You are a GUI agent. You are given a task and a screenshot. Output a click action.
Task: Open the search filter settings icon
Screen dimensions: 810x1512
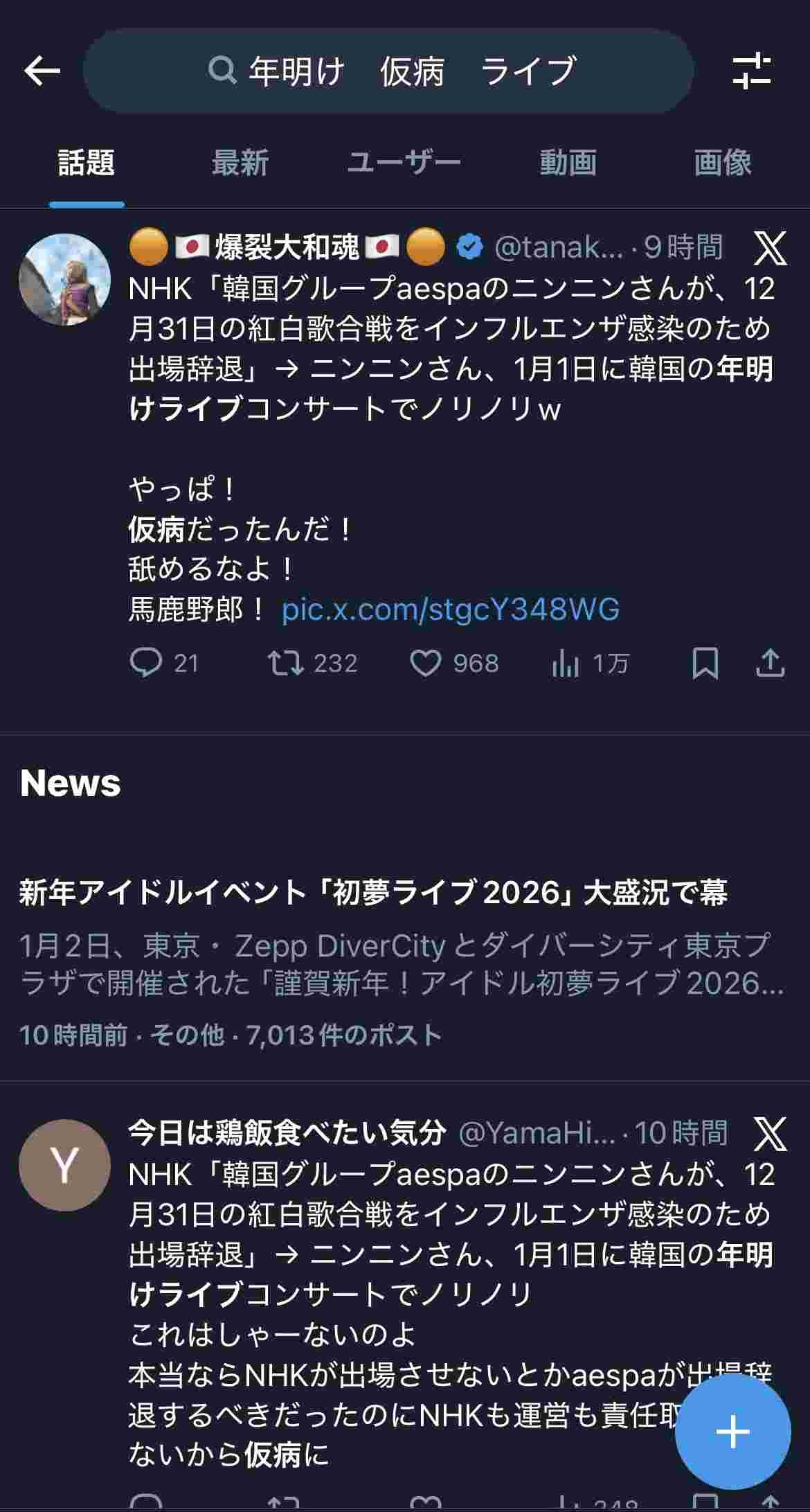pyautogui.click(x=751, y=71)
